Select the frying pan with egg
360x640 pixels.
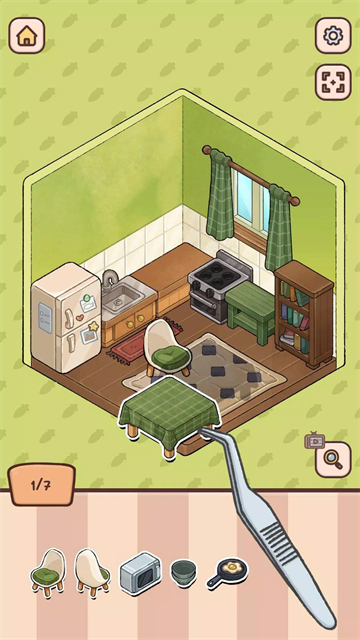(x=227, y=573)
